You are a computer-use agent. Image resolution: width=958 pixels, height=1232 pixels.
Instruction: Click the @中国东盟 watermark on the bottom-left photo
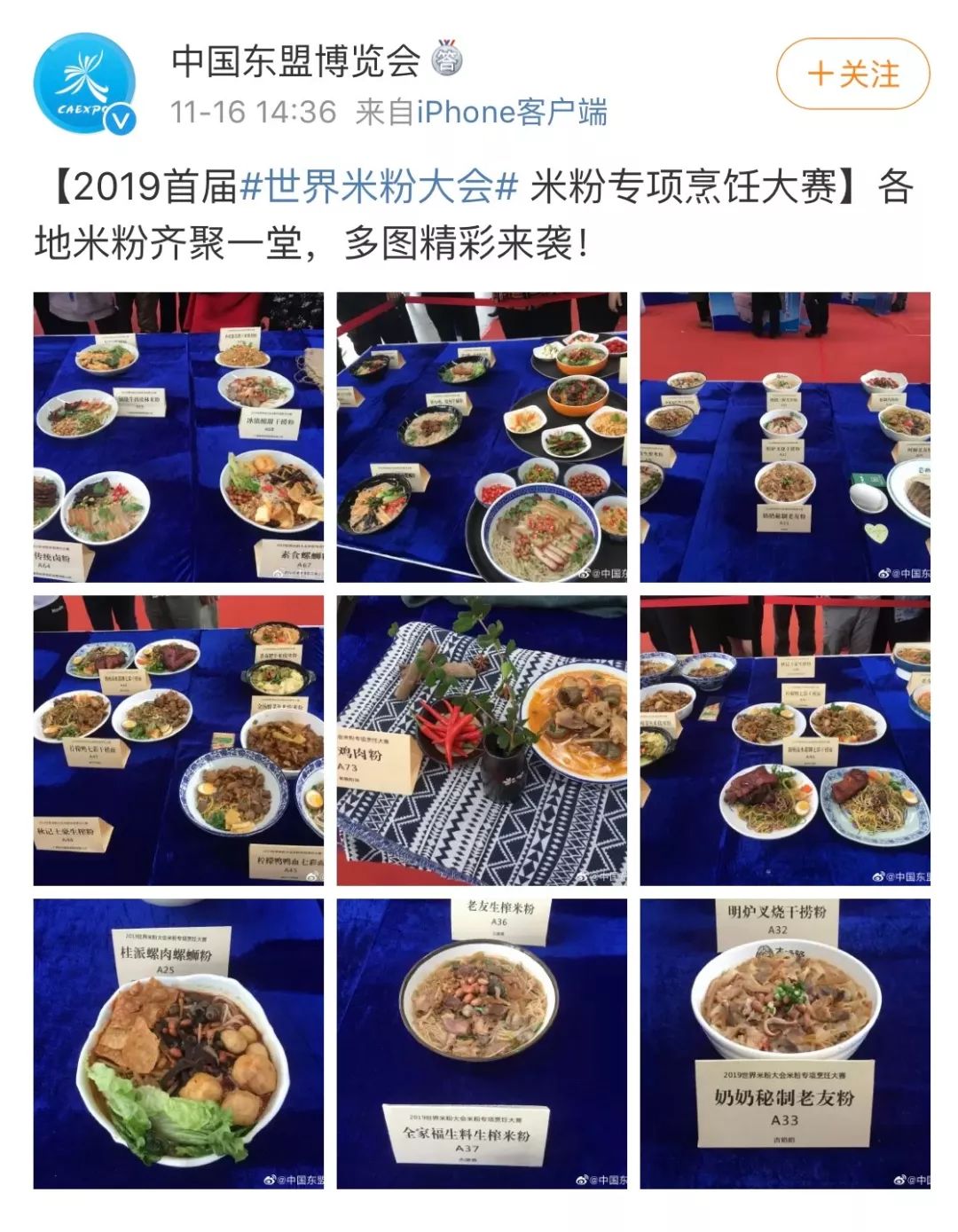point(293,1180)
